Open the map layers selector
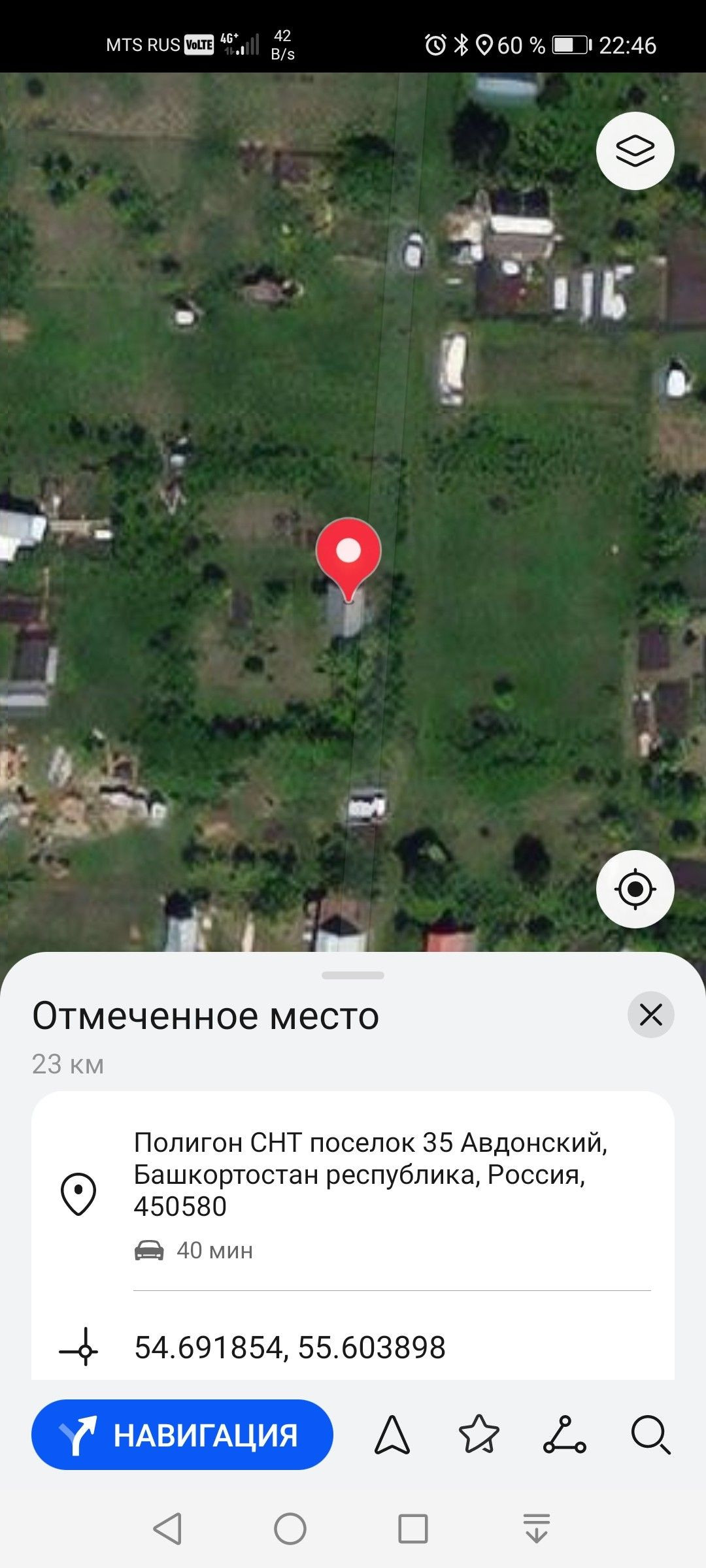Screen dimensions: 706x1568 coord(635,151)
